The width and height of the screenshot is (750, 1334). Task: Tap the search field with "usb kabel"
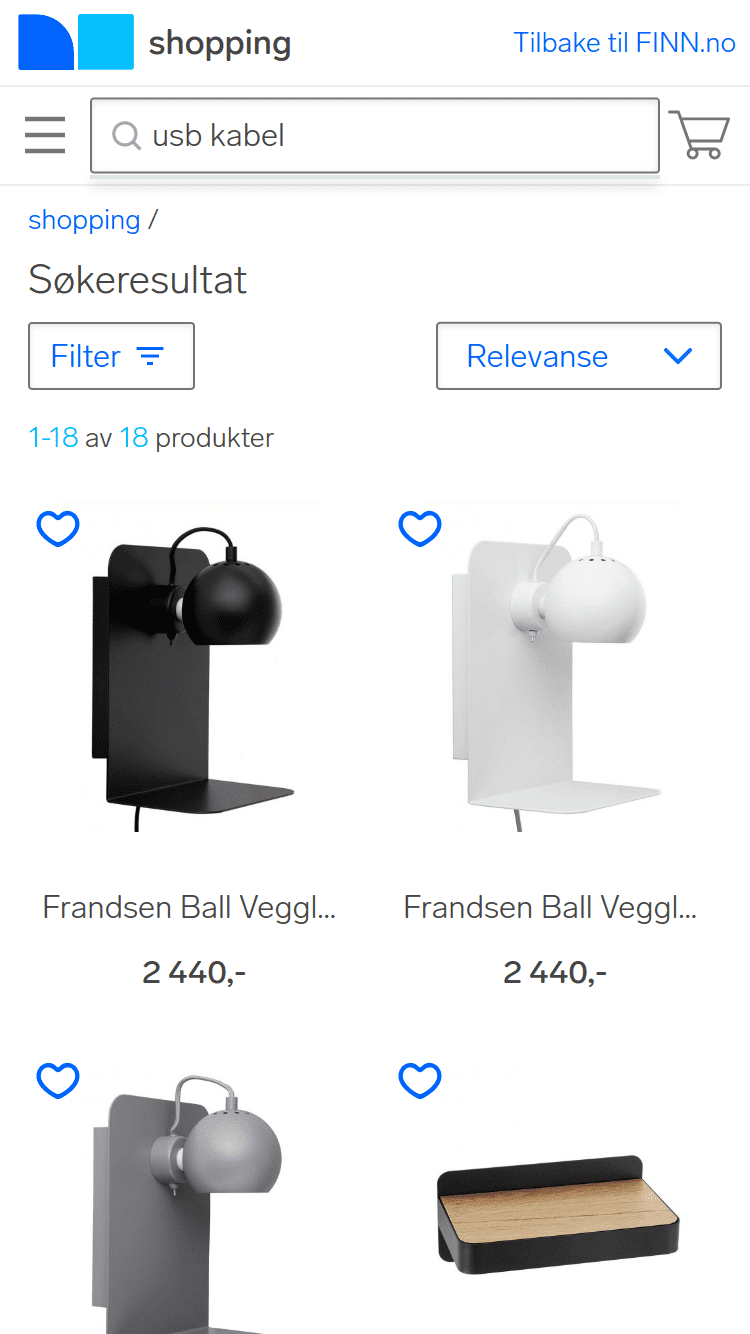coord(375,135)
